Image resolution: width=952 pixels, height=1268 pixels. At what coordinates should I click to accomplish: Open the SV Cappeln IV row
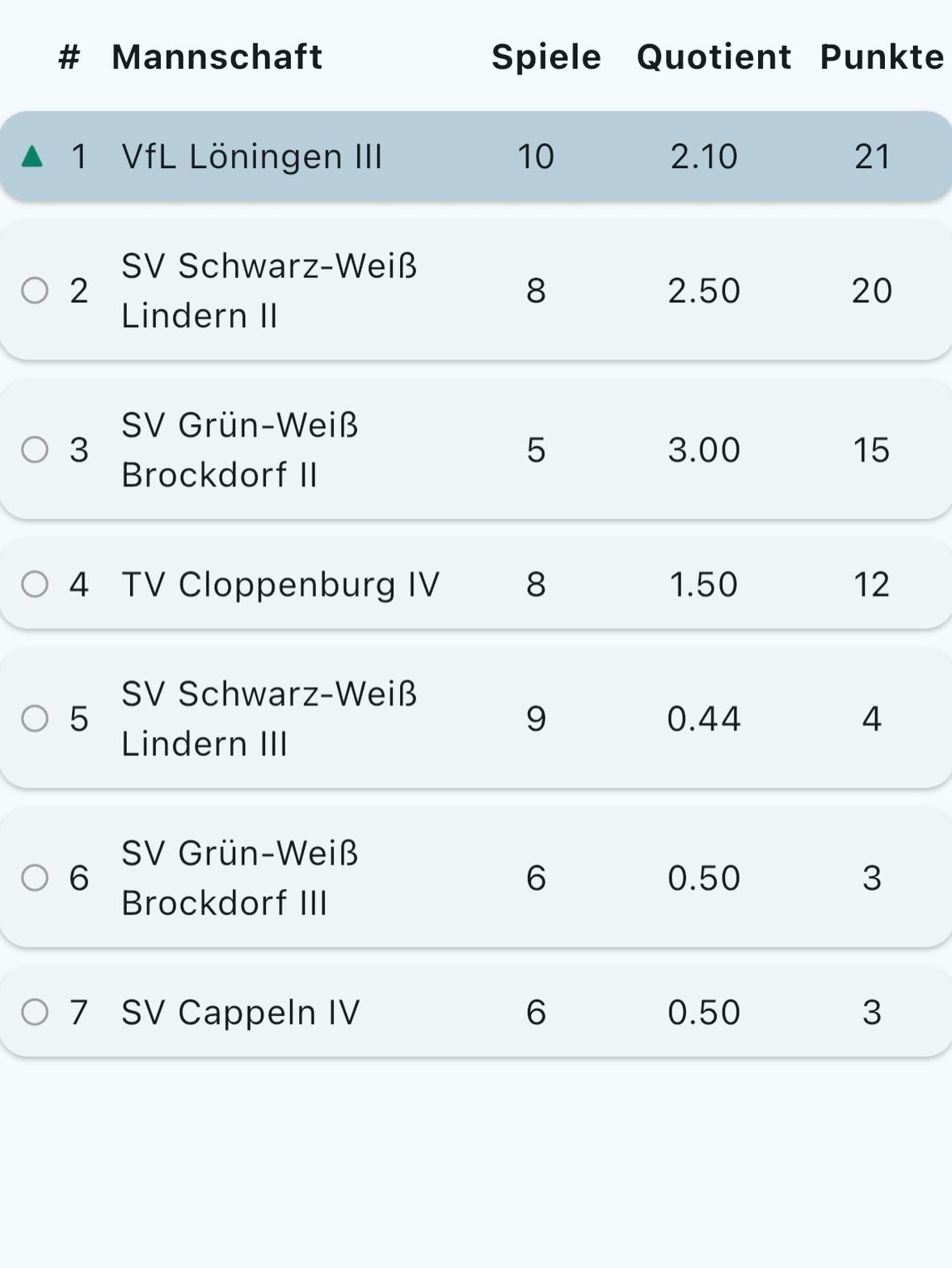pos(476,1011)
